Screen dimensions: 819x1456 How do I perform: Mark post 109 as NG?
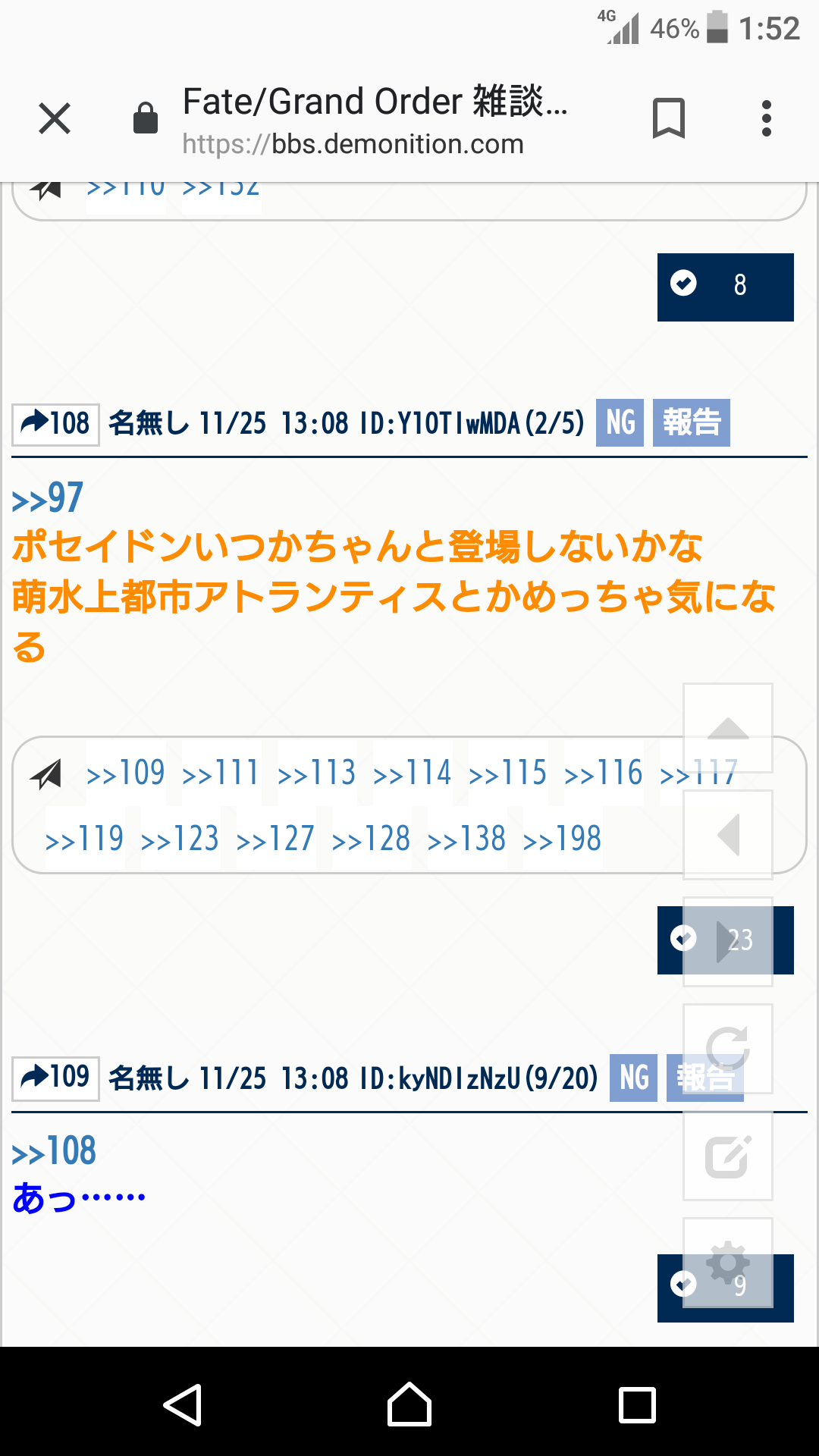633,1078
